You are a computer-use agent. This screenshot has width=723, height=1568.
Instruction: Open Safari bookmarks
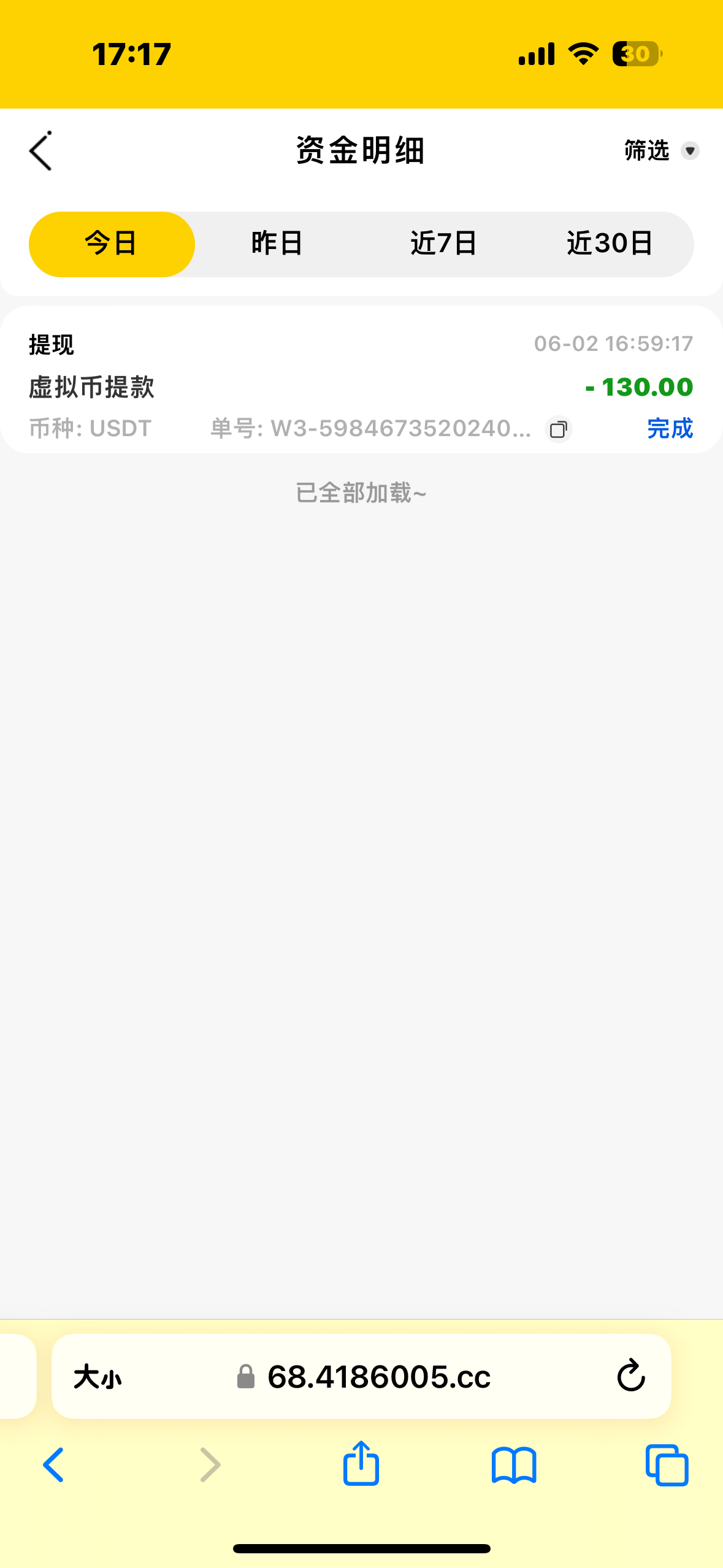pyautogui.click(x=514, y=1465)
